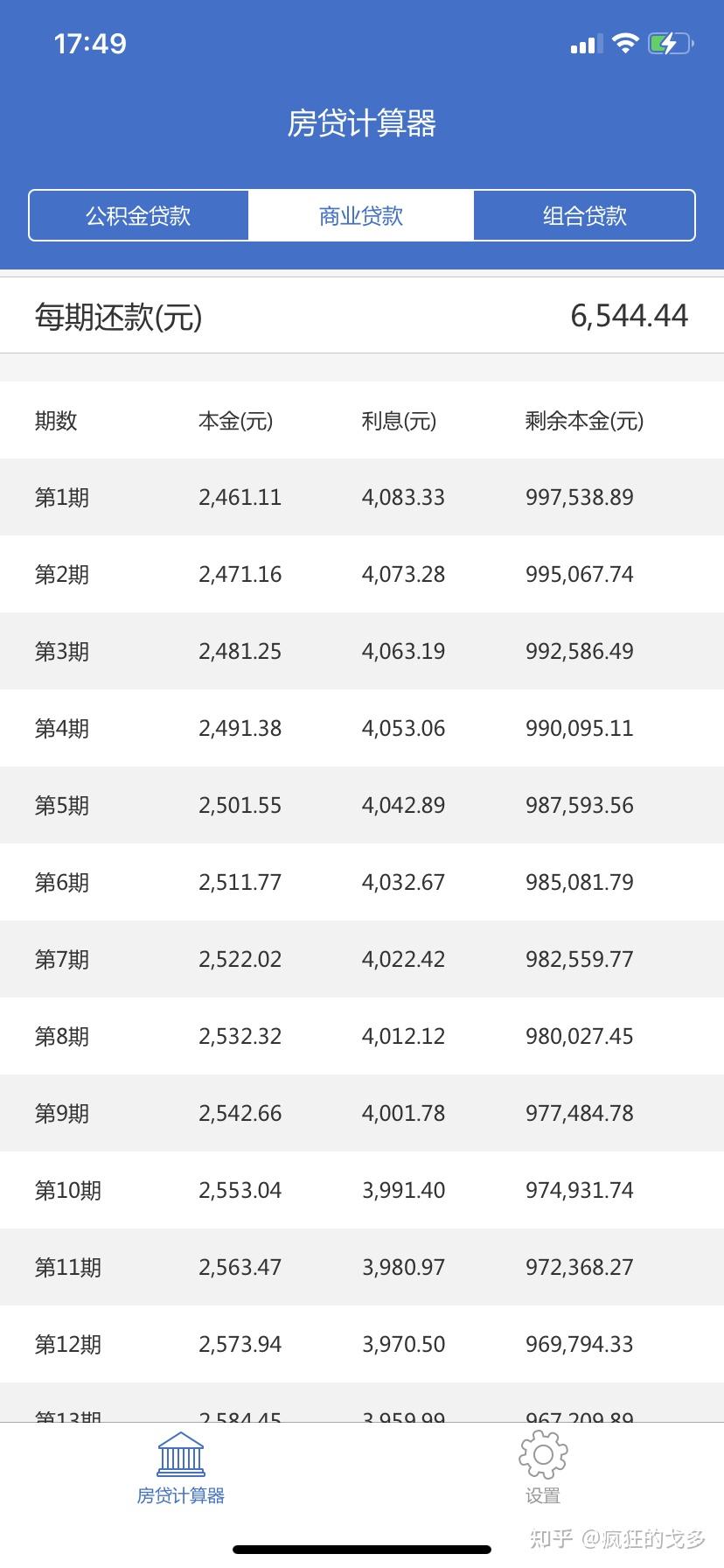Switch to the 组合贷款 tab
Image resolution: width=724 pixels, height=1568 pixels.
coord(584,215)
